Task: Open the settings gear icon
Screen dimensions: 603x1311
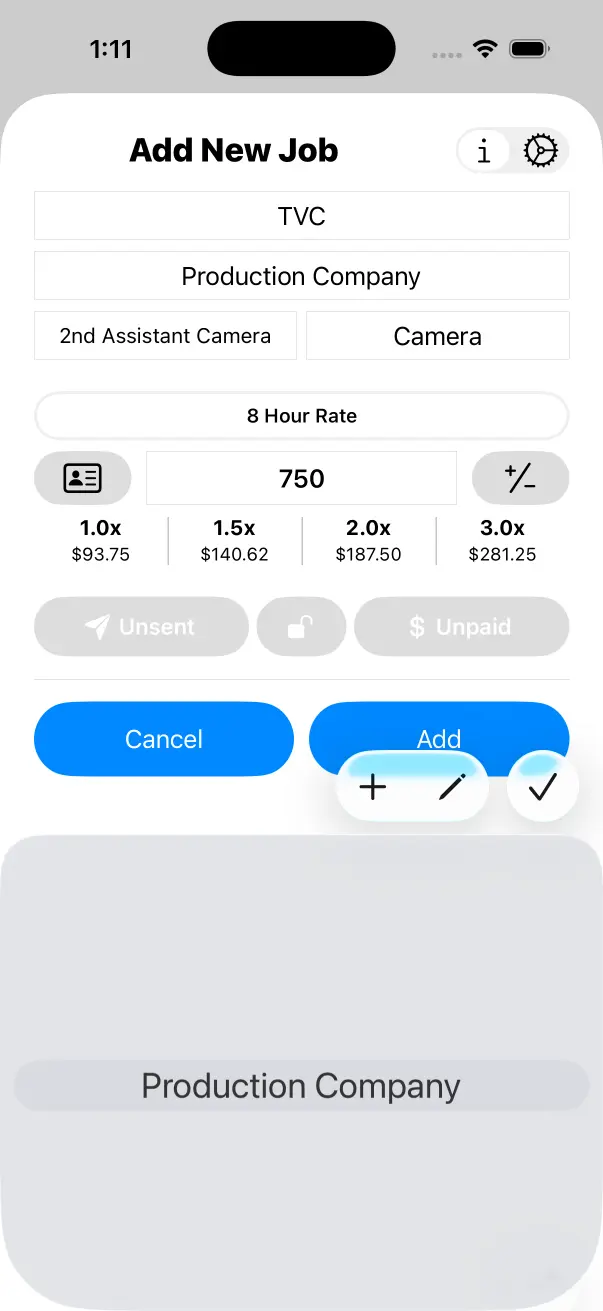Action: [x=540, y=151]
